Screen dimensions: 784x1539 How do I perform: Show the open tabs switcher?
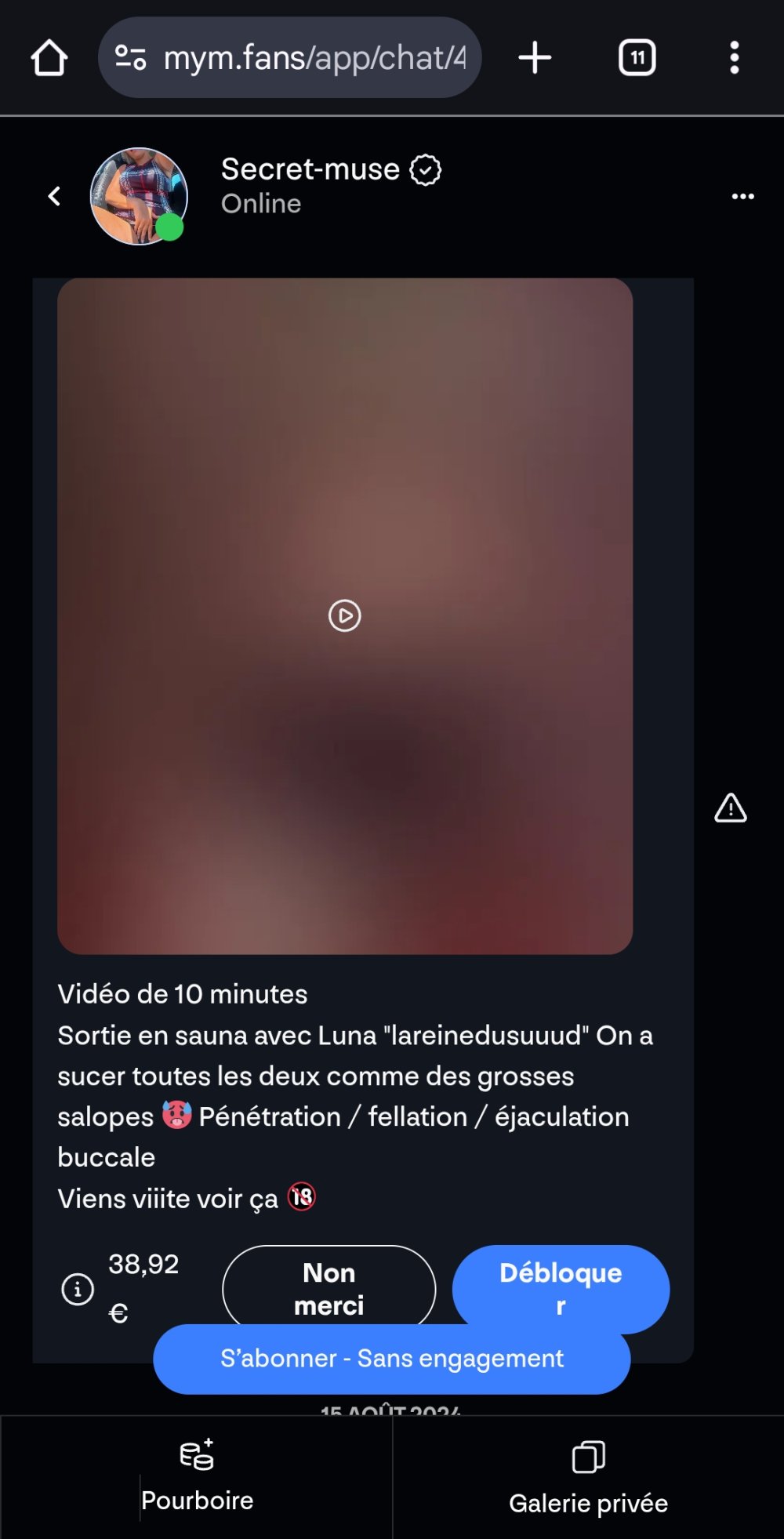pyautogui.click(x=637, y=58)
